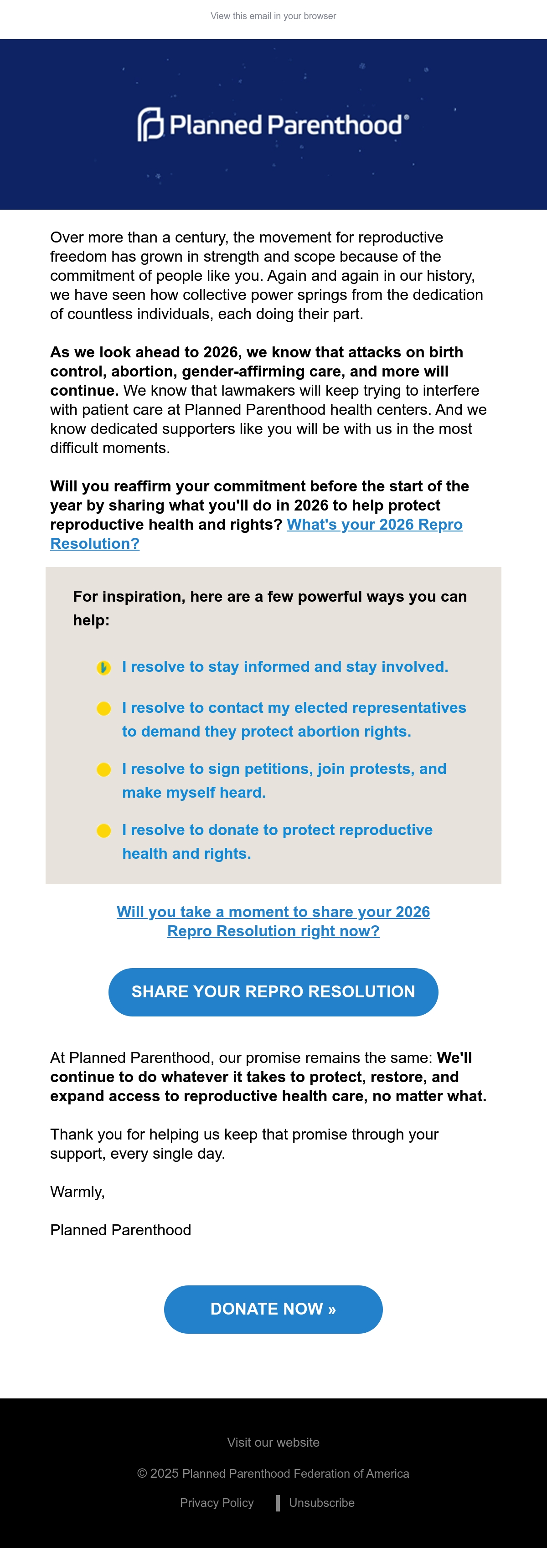Tap the Share Your Repro Resolution button
Viewport: 547px width, 1568px height.
pos(273,992)
